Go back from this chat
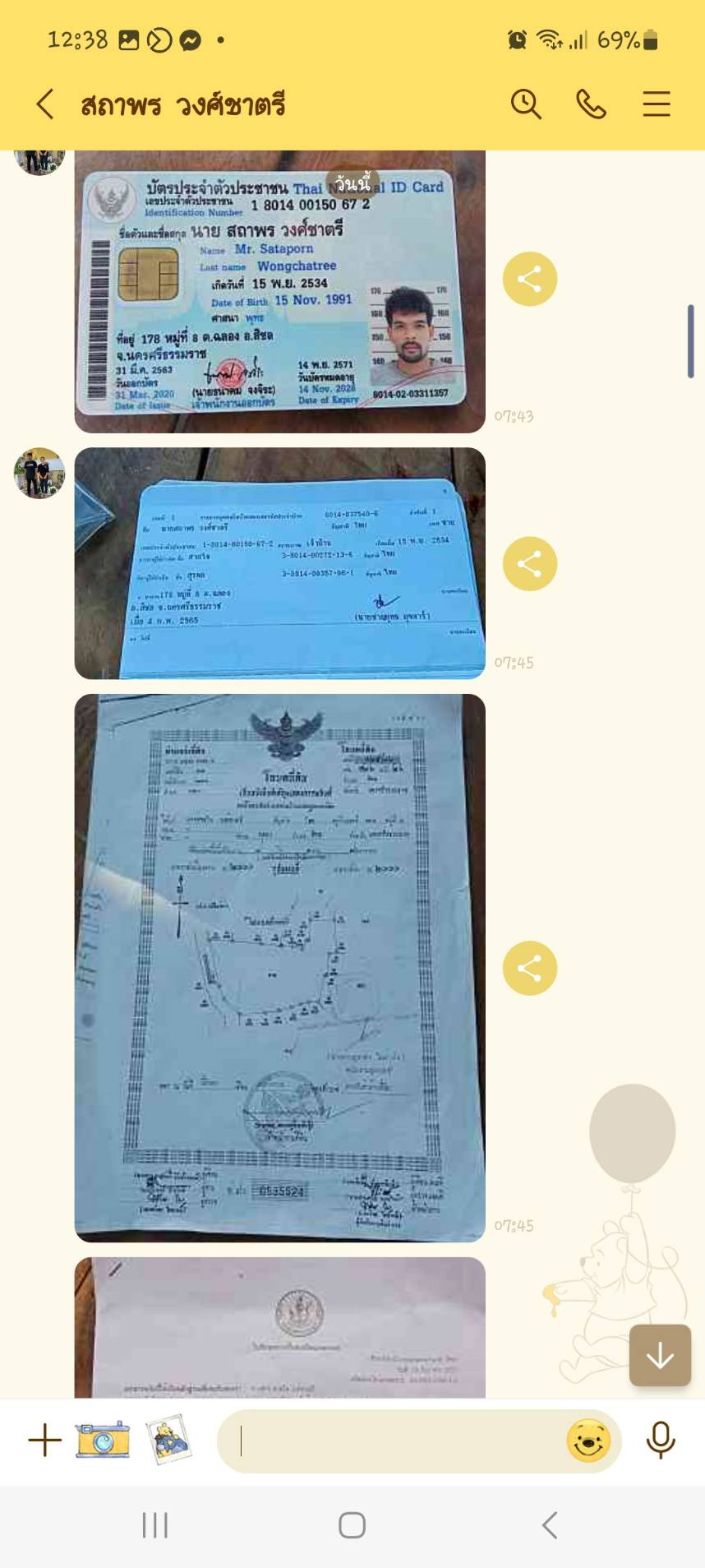Viewport: 705px width, 1568px height. [45, 104]
